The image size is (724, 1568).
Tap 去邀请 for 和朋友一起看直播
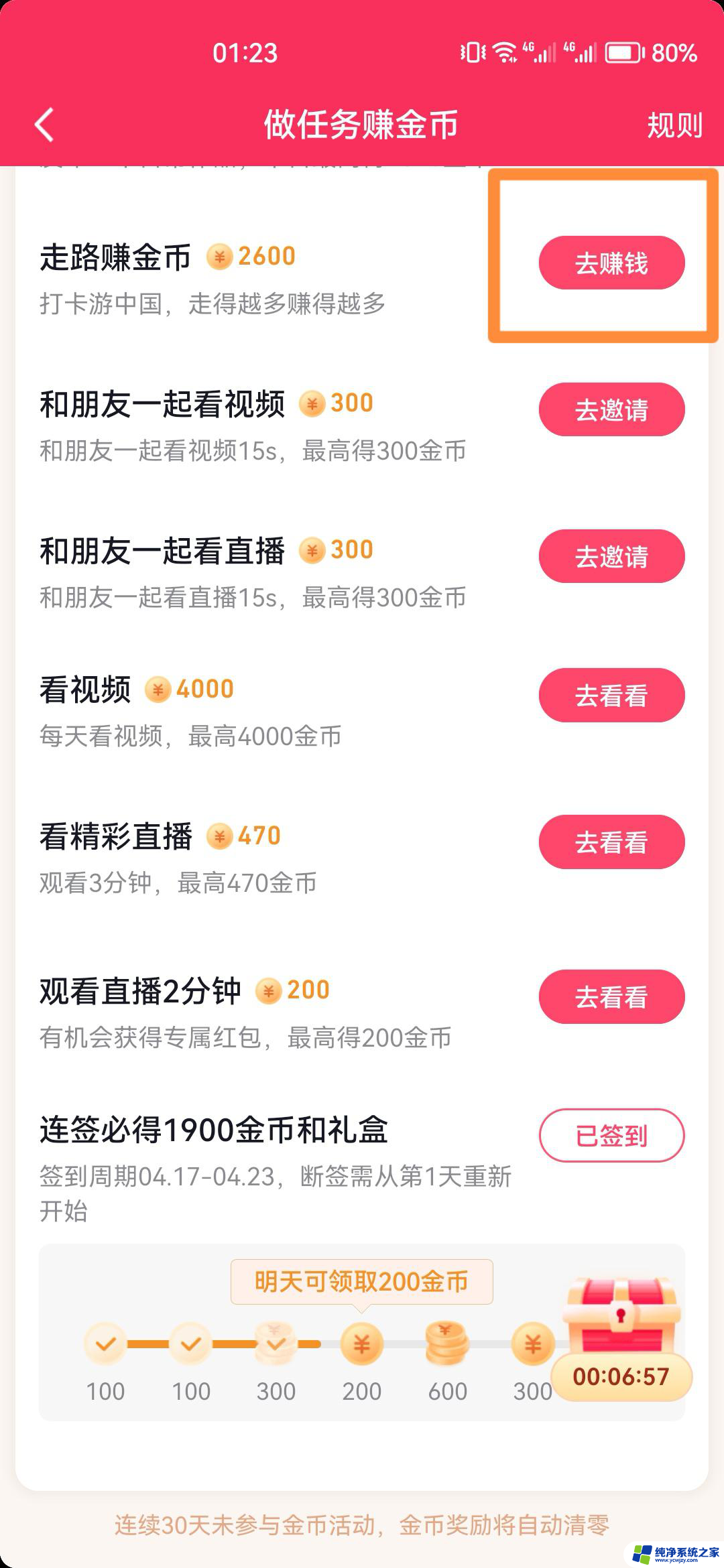(x=611, y=556)
